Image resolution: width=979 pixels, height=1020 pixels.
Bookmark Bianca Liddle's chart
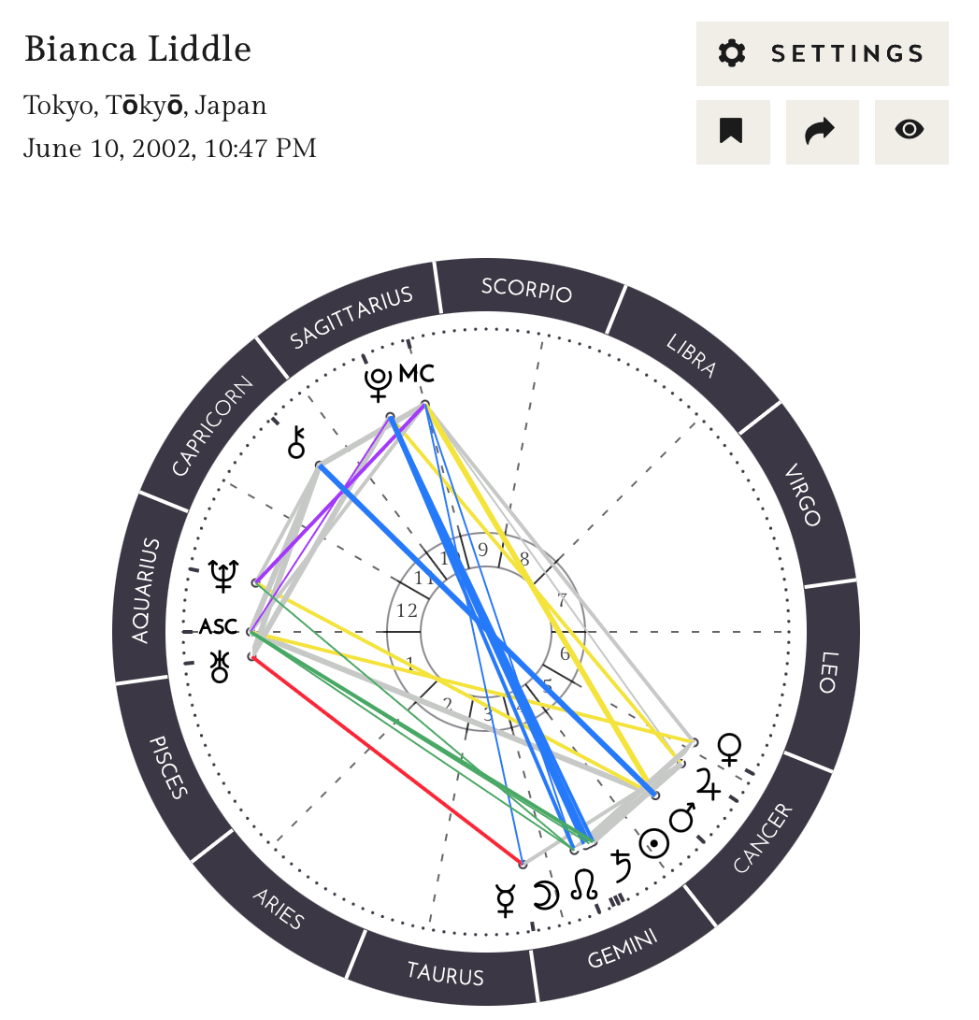pyautogui.click(x=732, y=131)
